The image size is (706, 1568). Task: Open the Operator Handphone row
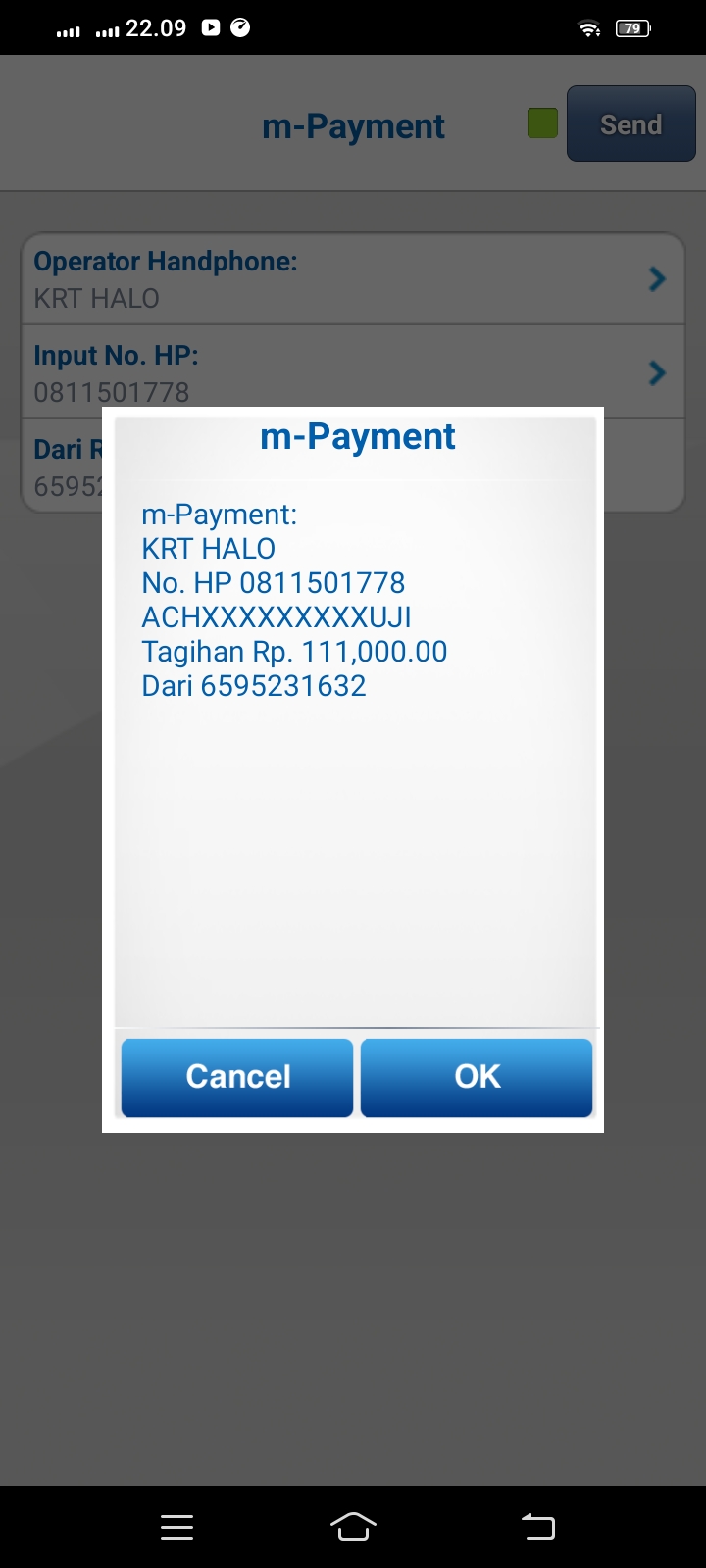pyautogui.click(x=353, y=279)
